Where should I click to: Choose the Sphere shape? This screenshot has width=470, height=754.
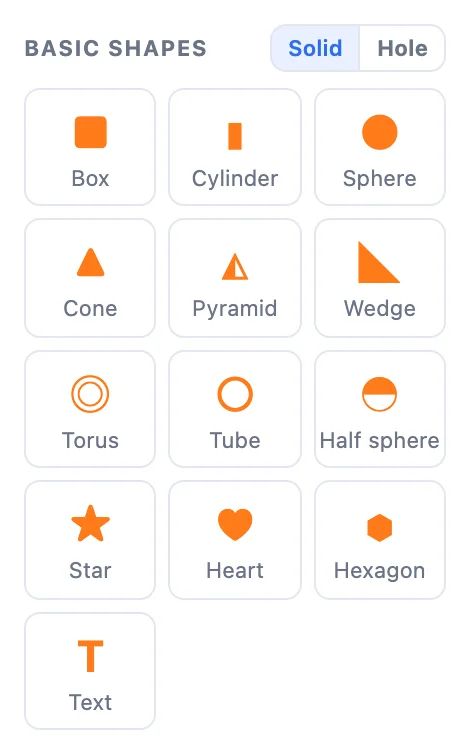coord(380,147)
